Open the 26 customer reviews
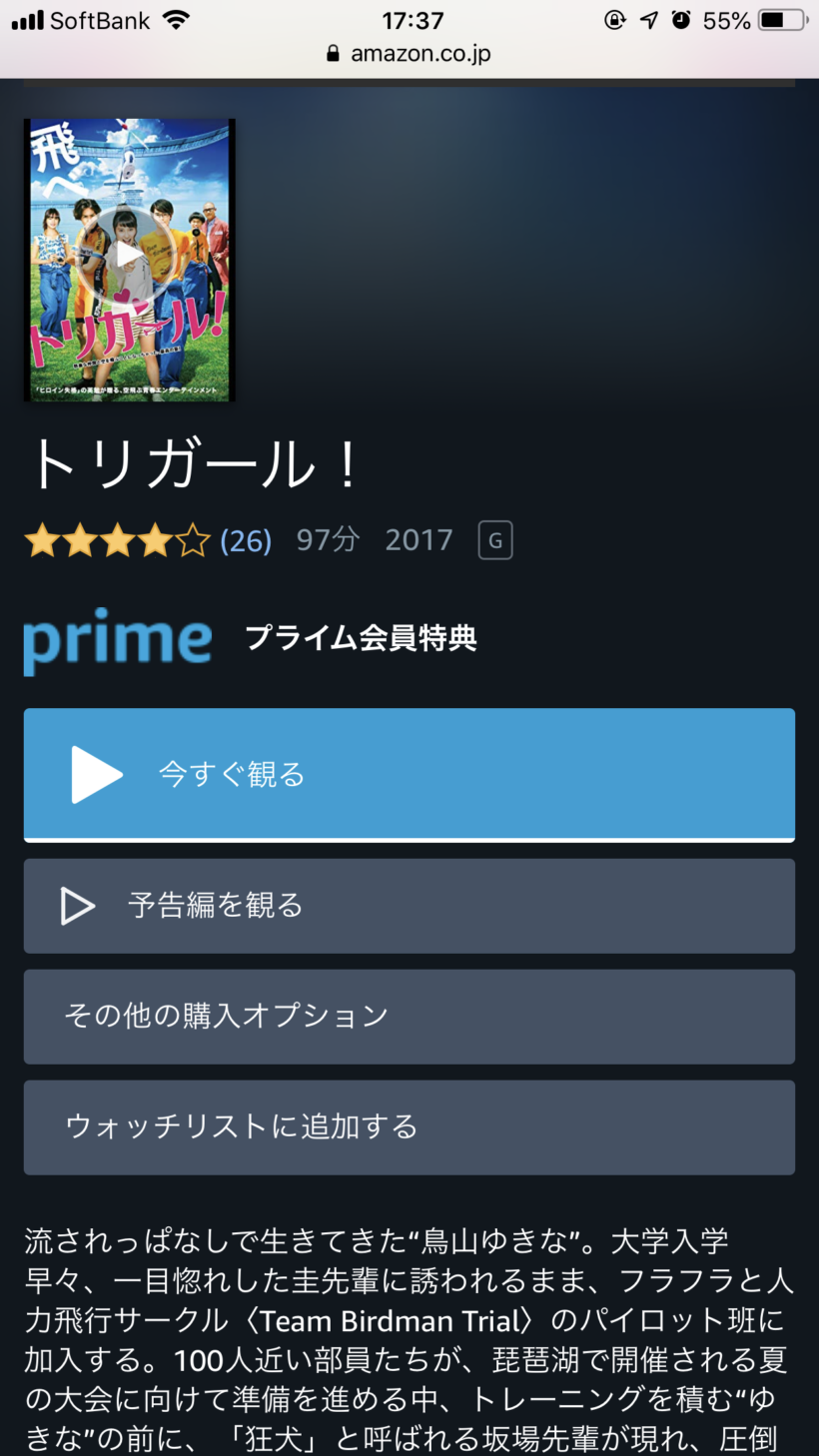This screenshot has height=1456, width=819. (246, 541)
